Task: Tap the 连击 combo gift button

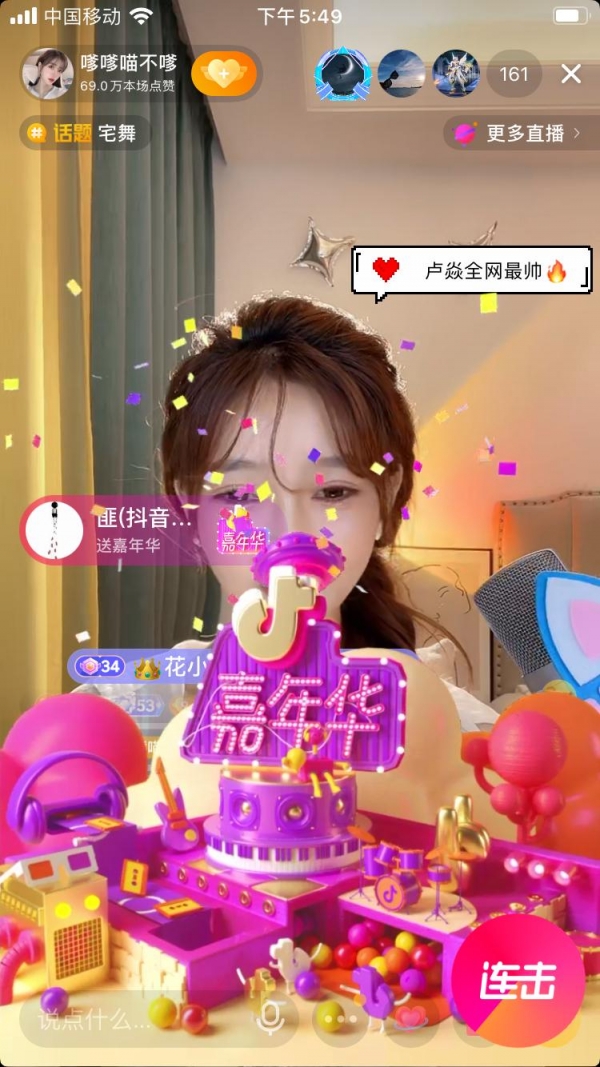Action: [517, 980]
